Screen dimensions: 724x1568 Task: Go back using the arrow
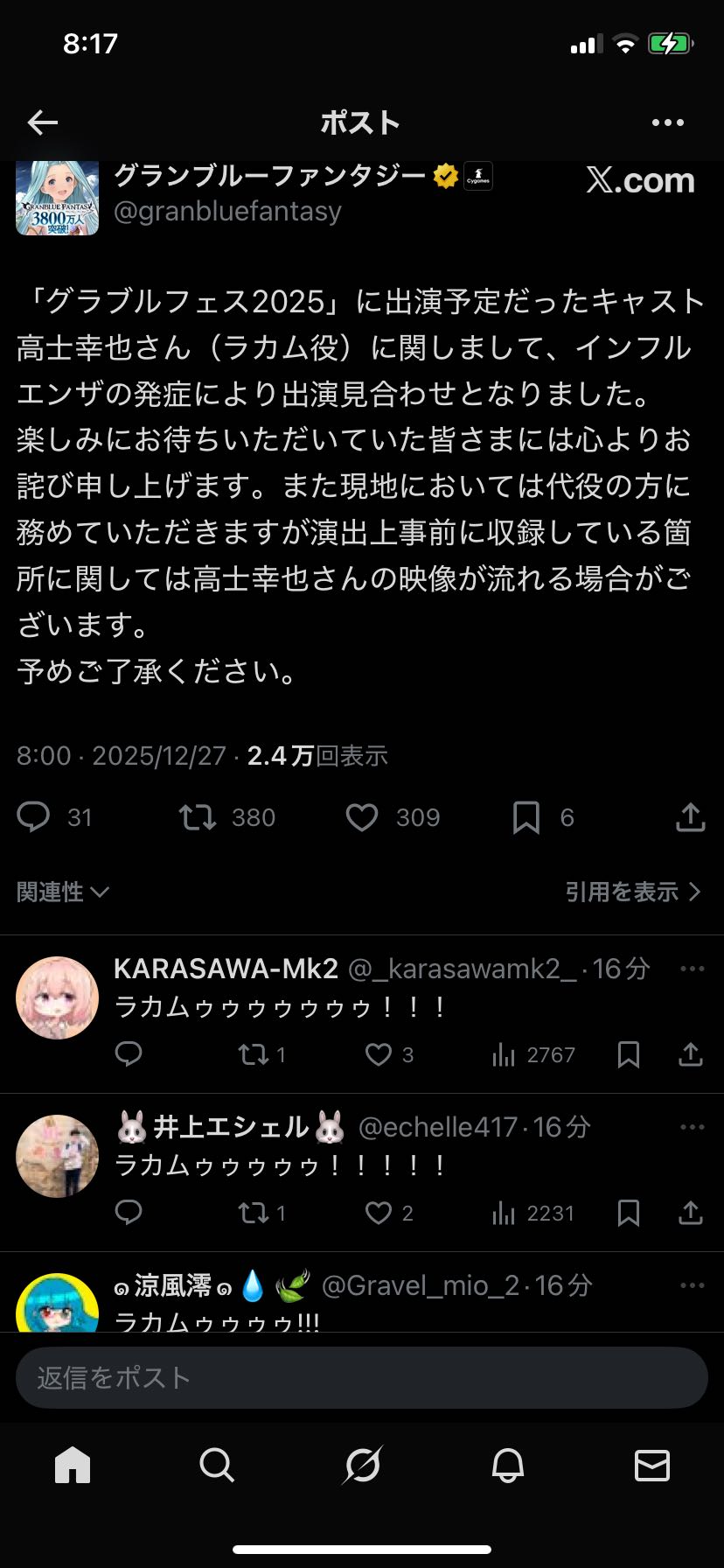pyautogui.click(x=42, y=122)
